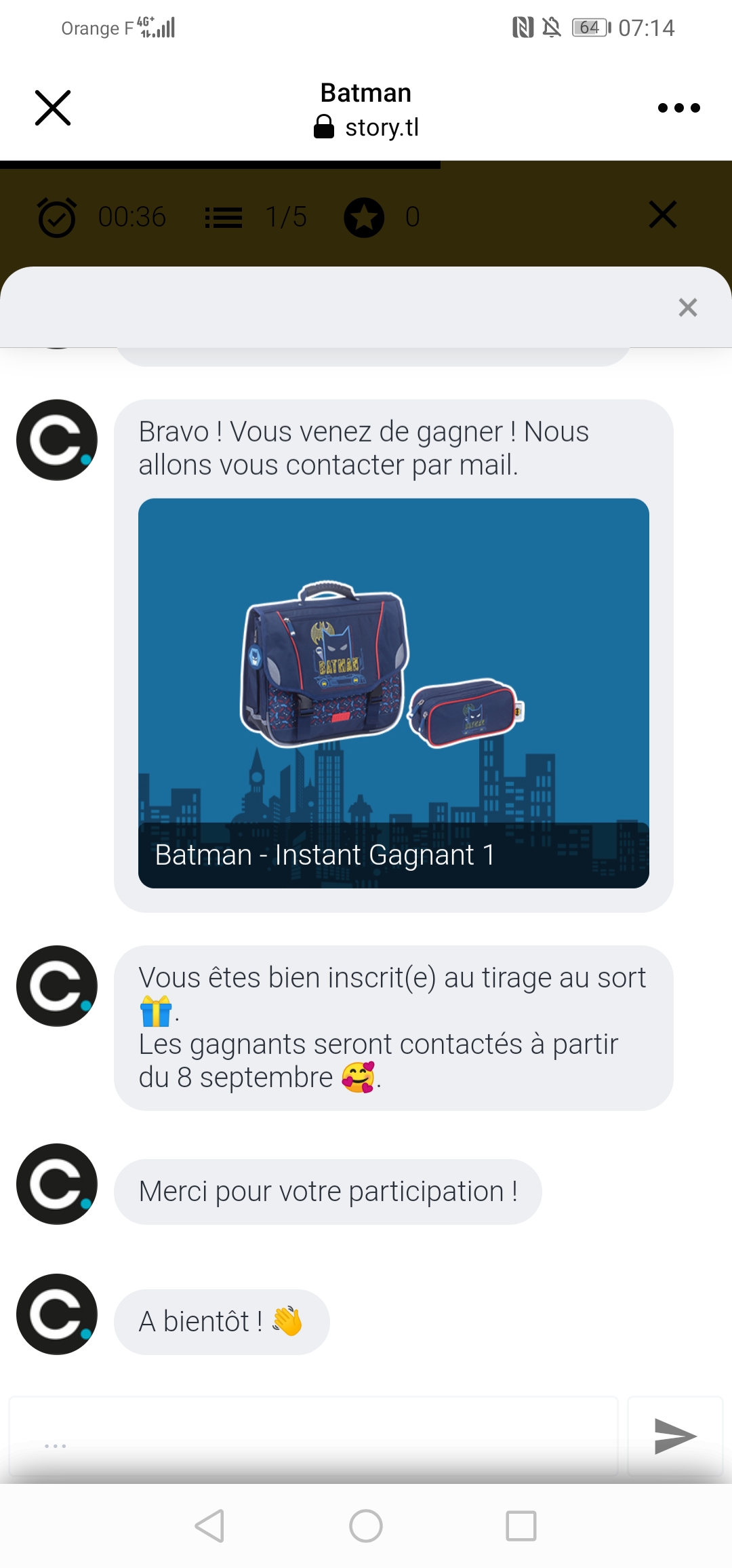Open the 1/5 question list icon

224,217
